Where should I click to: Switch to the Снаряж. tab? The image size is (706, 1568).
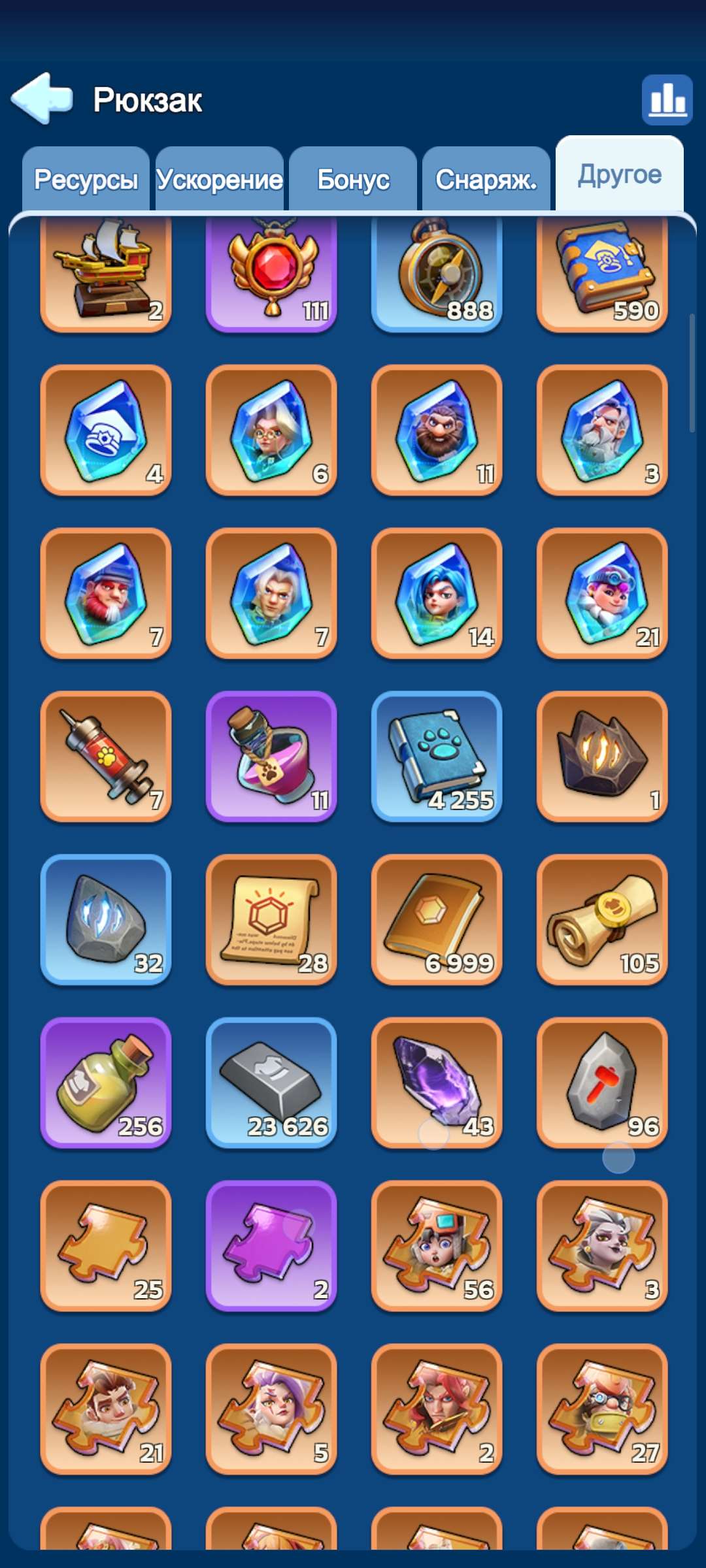[486, 179]
